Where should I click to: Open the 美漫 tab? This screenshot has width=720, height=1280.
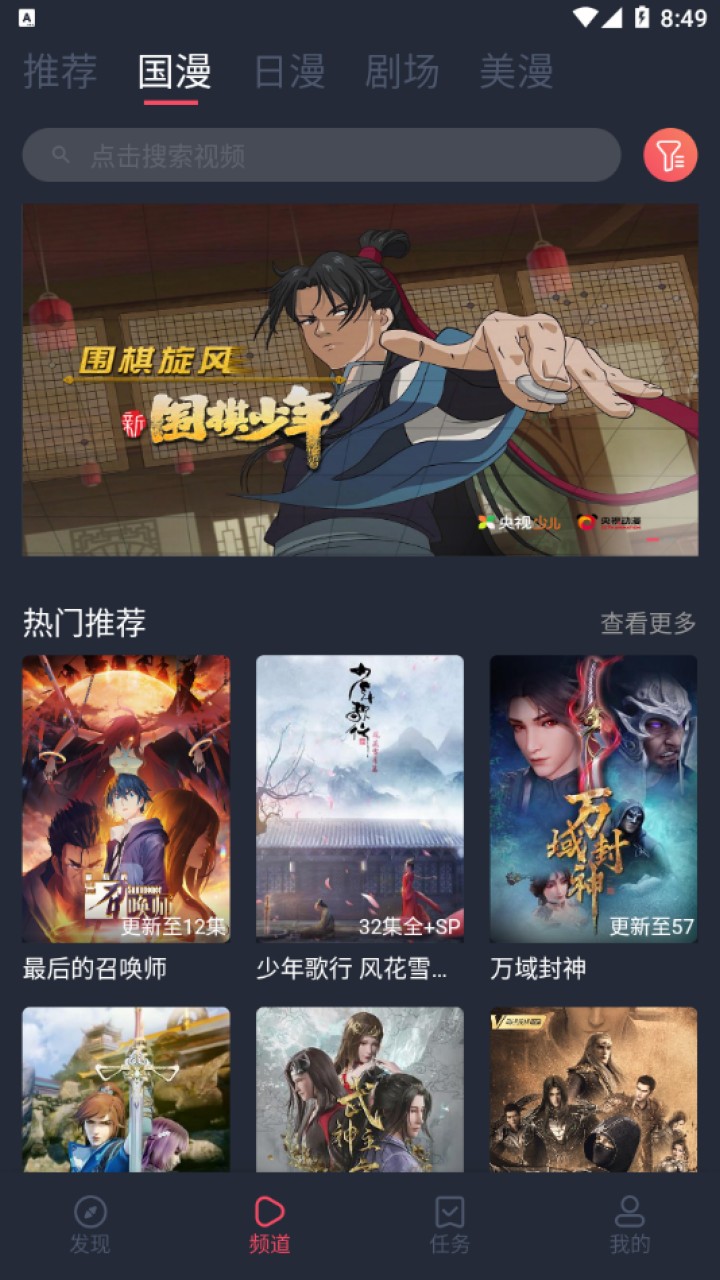516,72
